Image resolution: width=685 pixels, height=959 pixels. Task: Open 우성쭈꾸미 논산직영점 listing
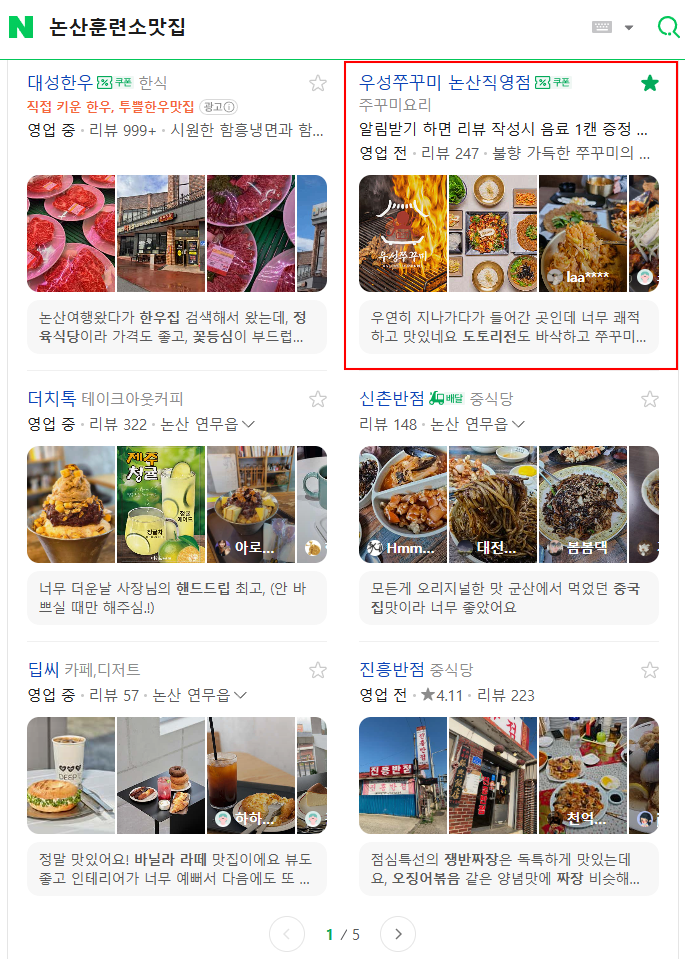pos(444,83)
